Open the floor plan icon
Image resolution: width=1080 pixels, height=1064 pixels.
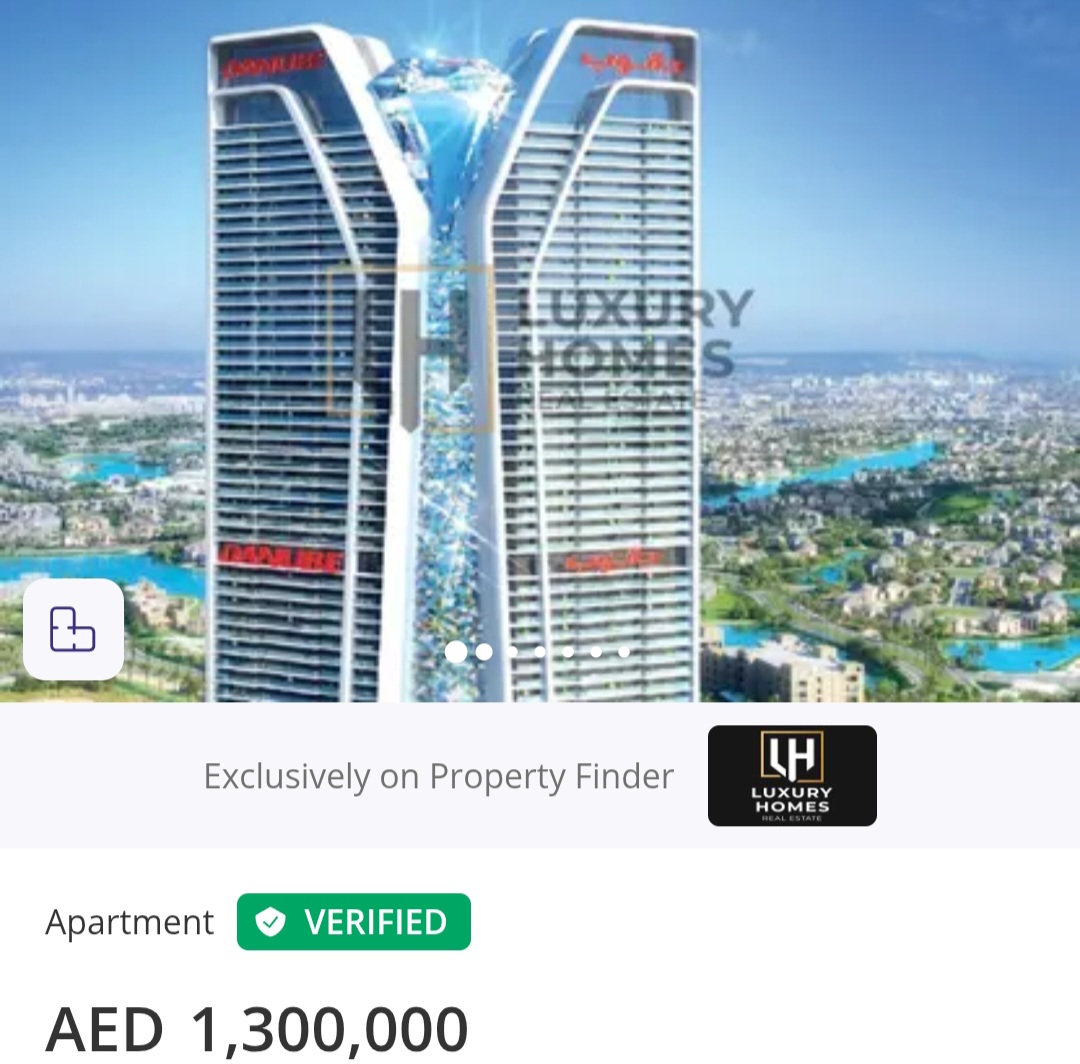tap(73, 629)
